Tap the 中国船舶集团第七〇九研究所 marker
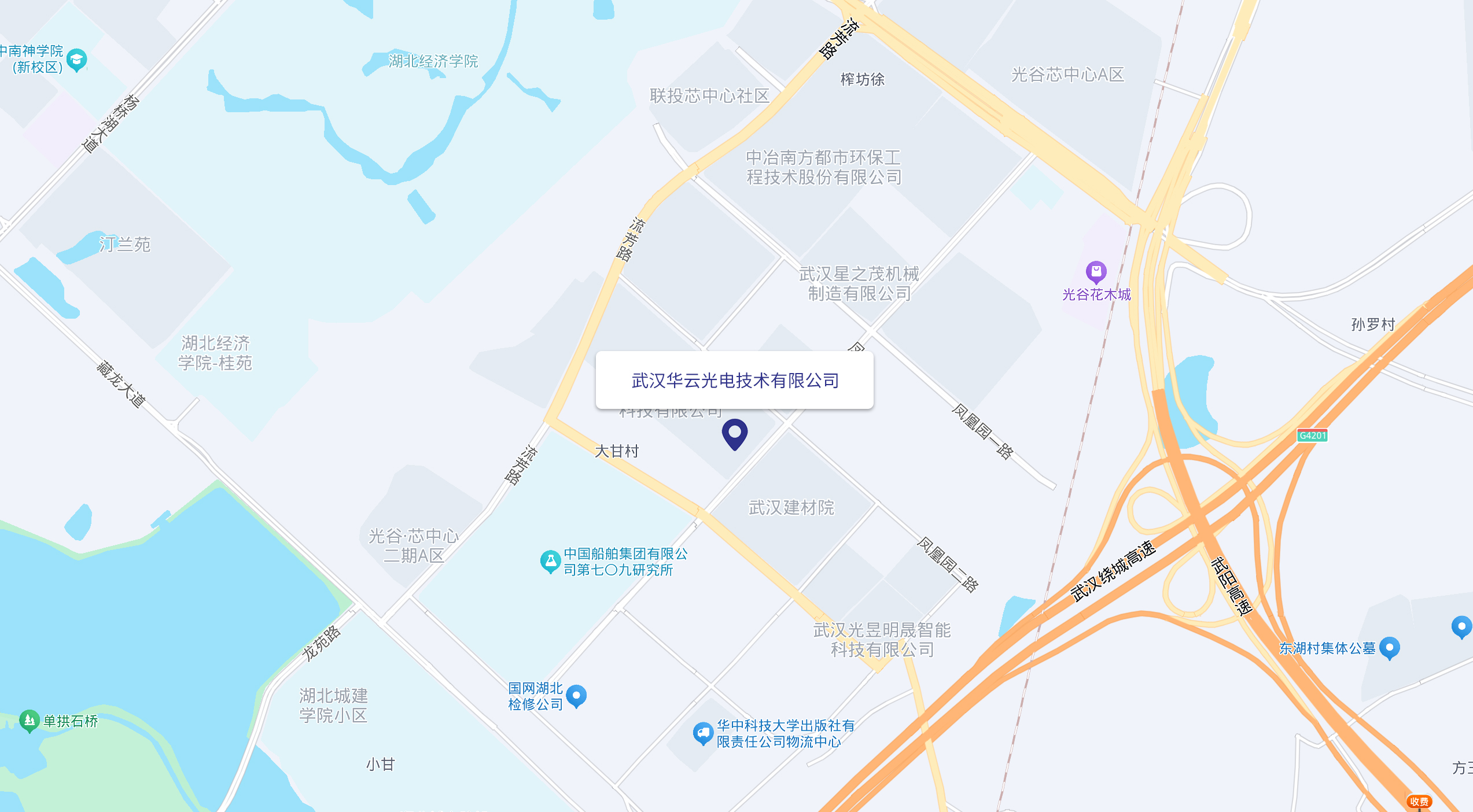This screenshot has width=1473, height=812. coord(550,561)
